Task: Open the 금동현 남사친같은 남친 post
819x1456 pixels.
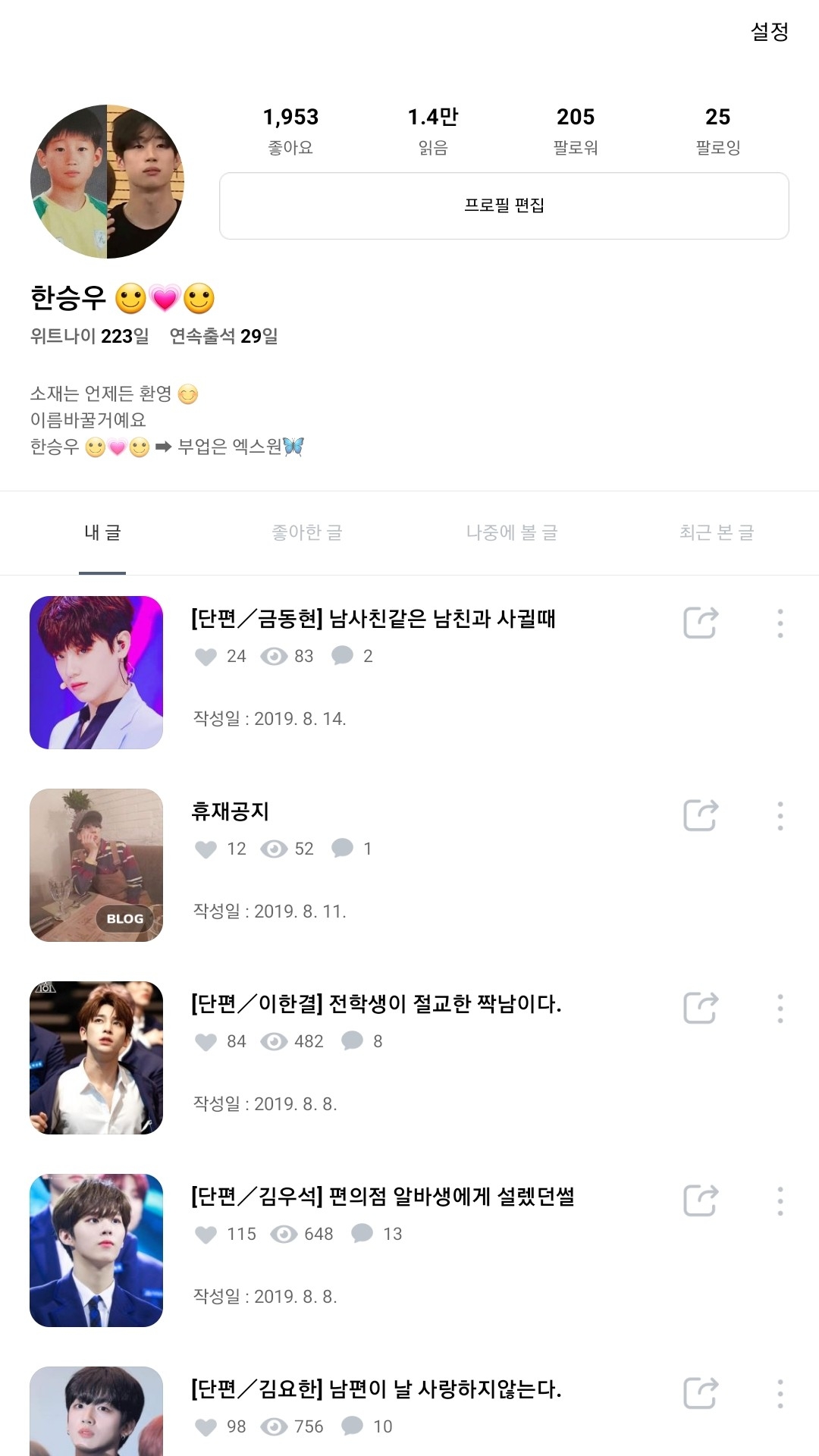Action: tap(373, 619)
